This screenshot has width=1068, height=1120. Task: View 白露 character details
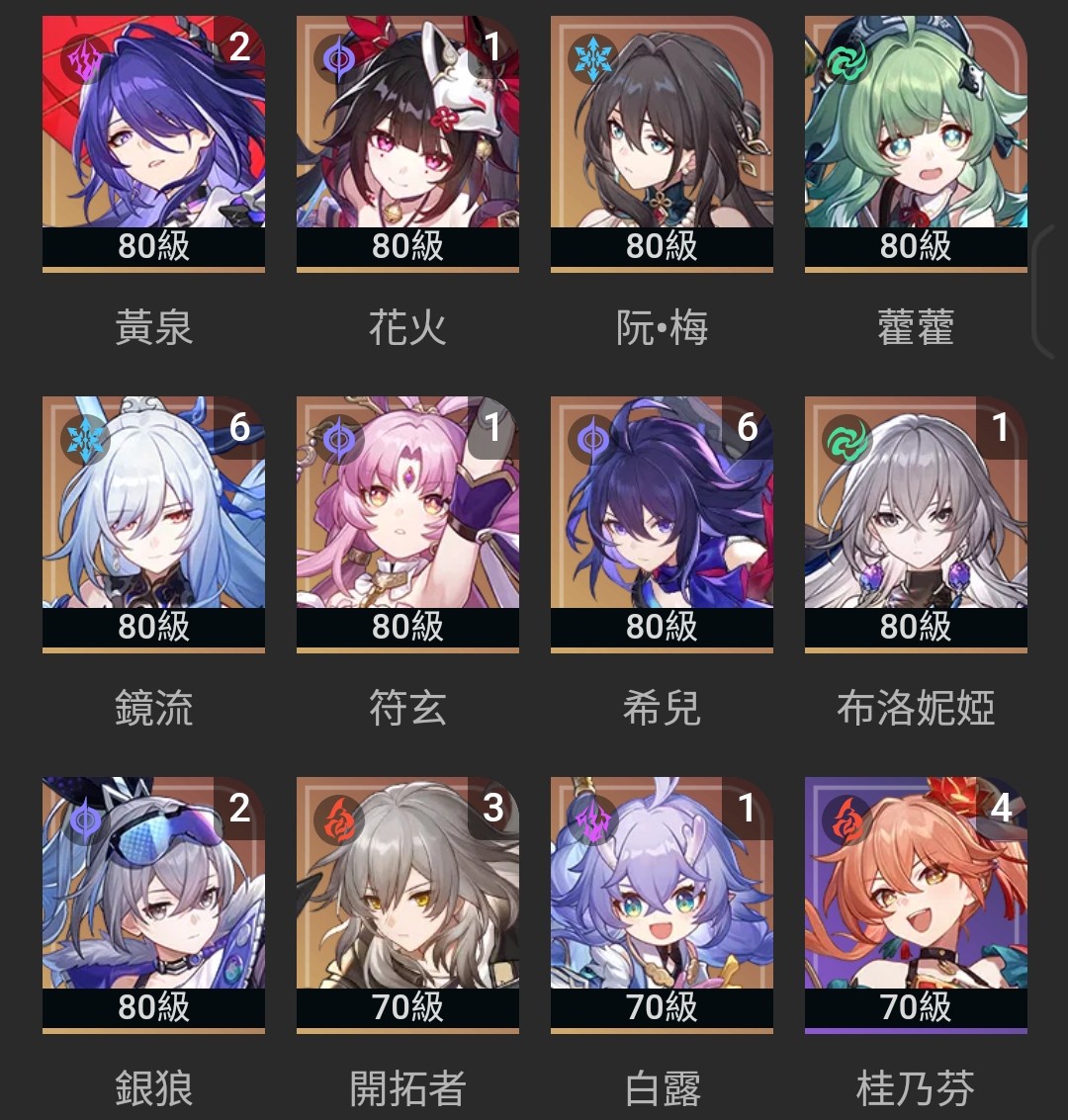662,905
